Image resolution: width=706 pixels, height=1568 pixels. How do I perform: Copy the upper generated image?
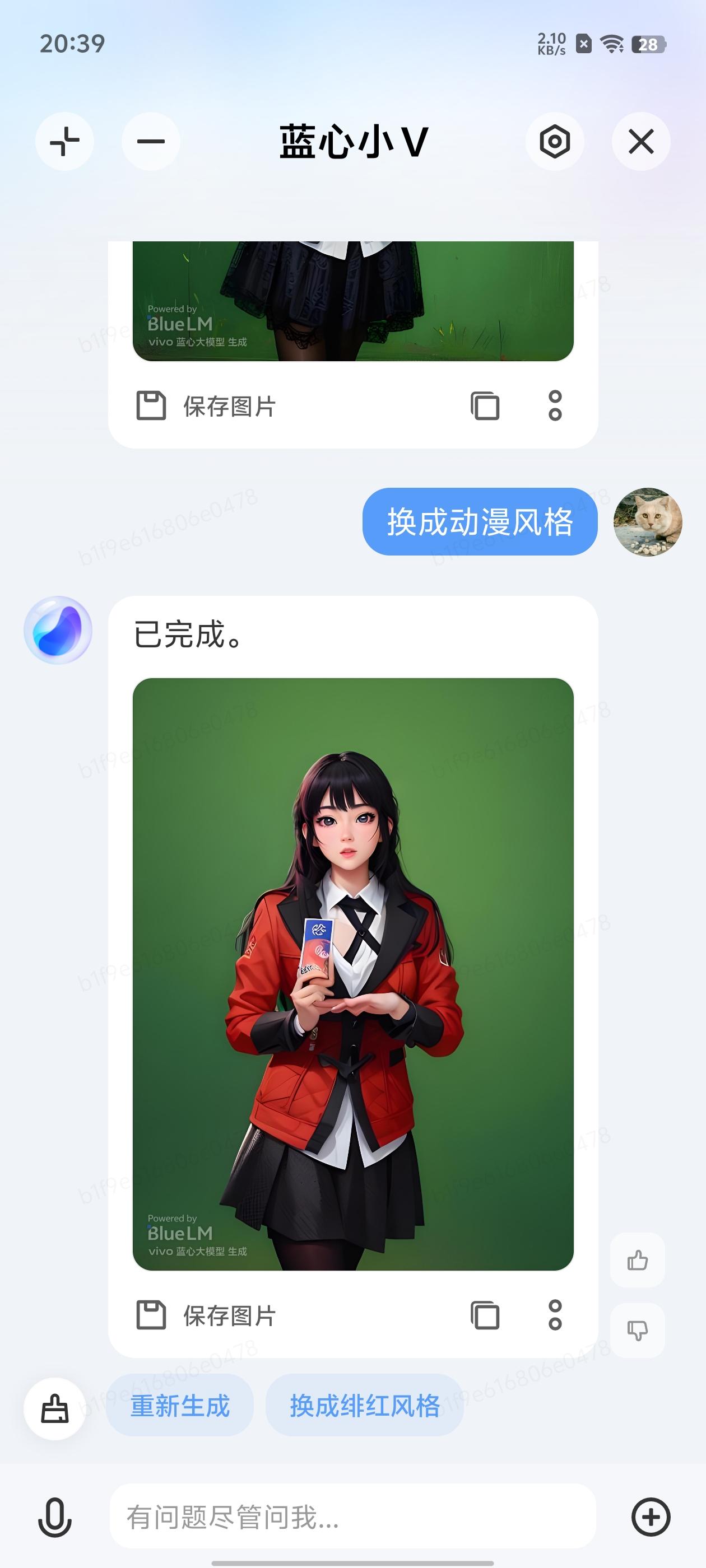coord(485,406)
